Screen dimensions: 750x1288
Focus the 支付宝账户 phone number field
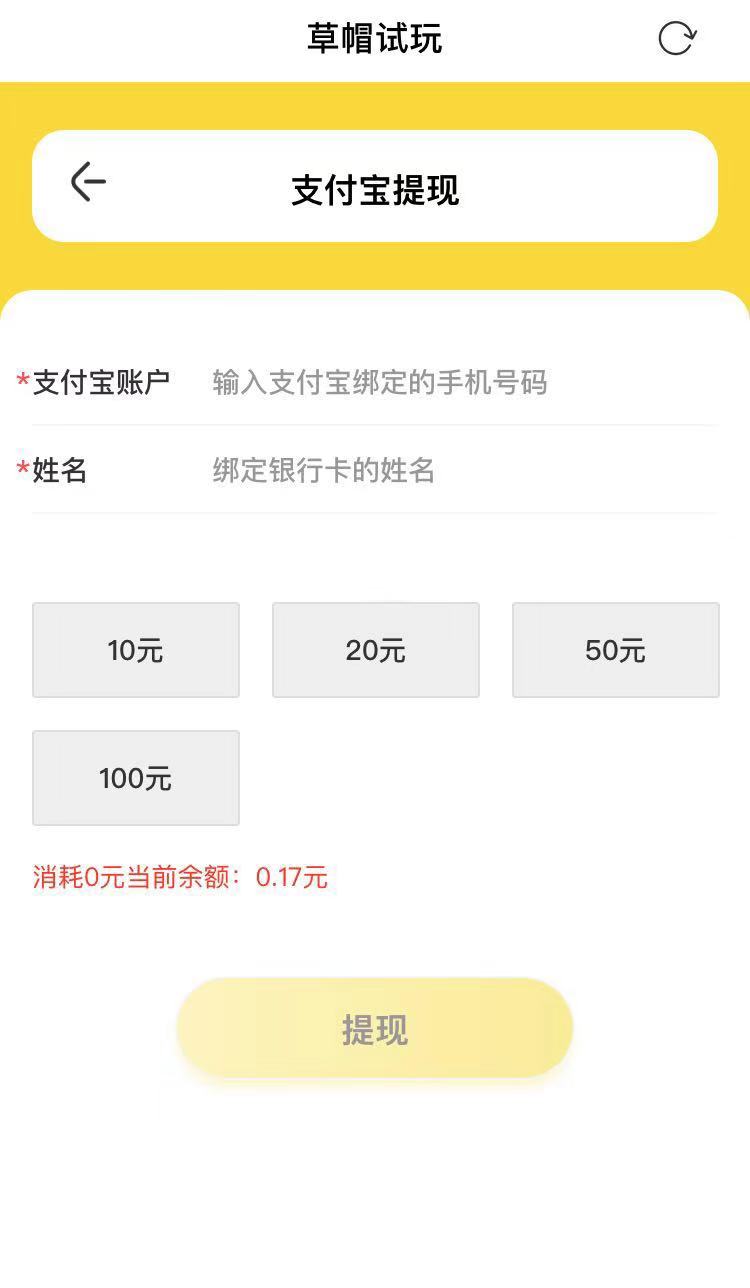tap(464, 382)
